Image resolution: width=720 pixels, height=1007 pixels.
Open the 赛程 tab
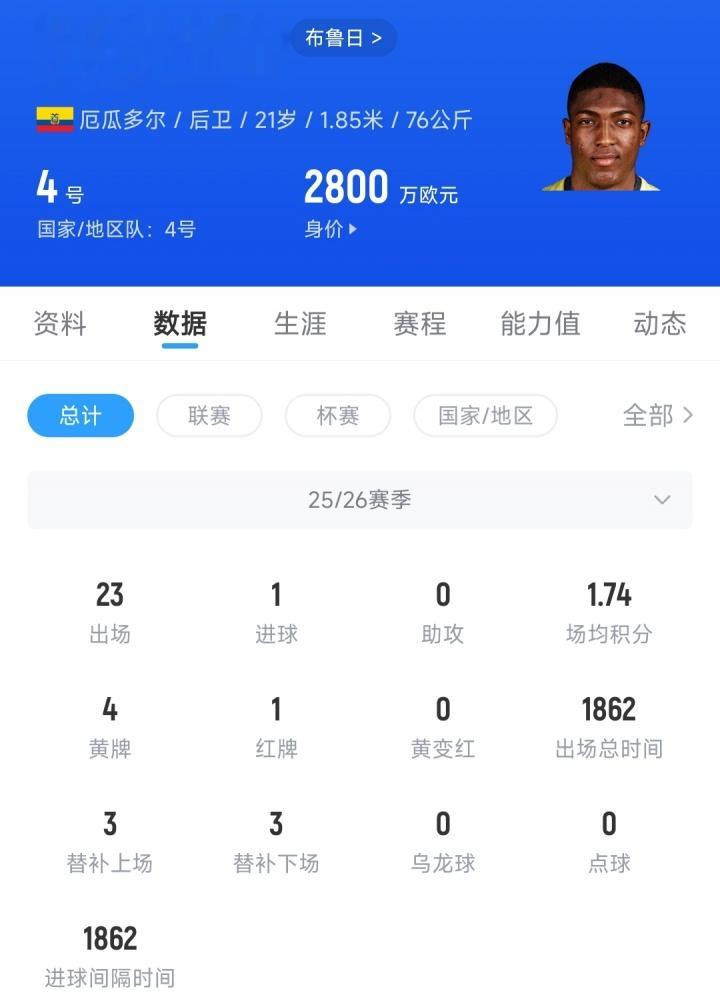point(419,324)
